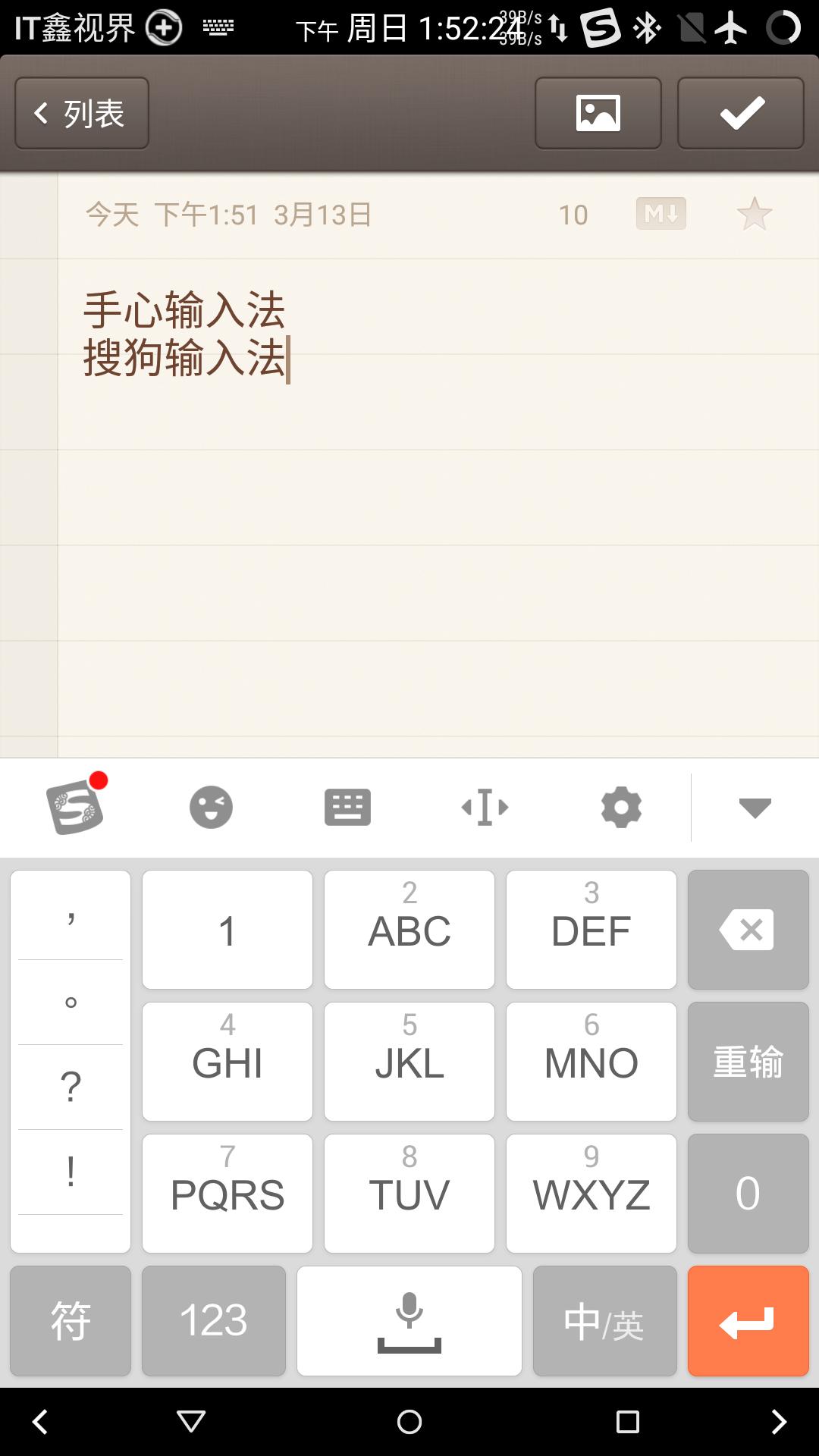The width and height of the screenshot is (819, 1456).
Task: Return to the notes list via 列表
Action: coord(80,111)
